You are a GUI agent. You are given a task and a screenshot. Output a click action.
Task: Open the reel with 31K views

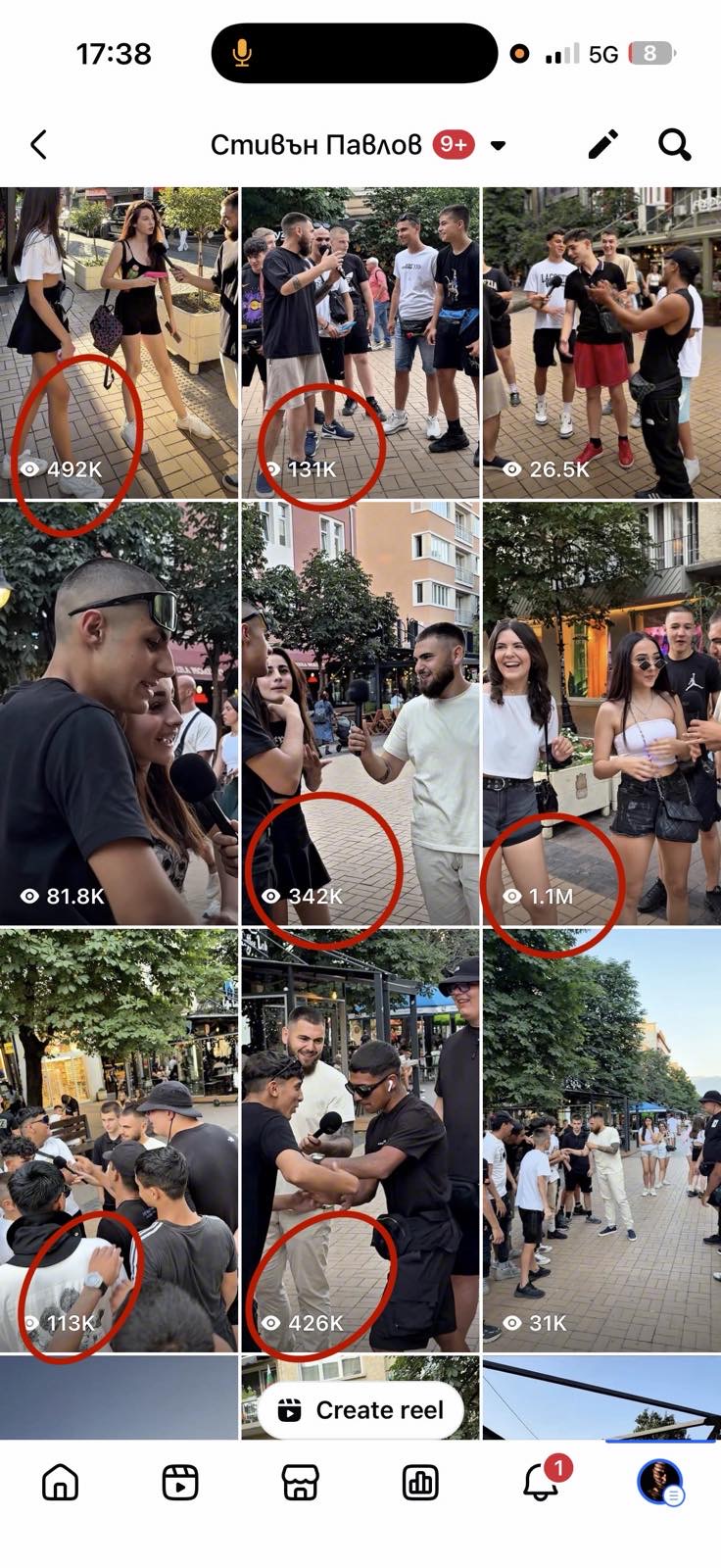(601, 1140)
